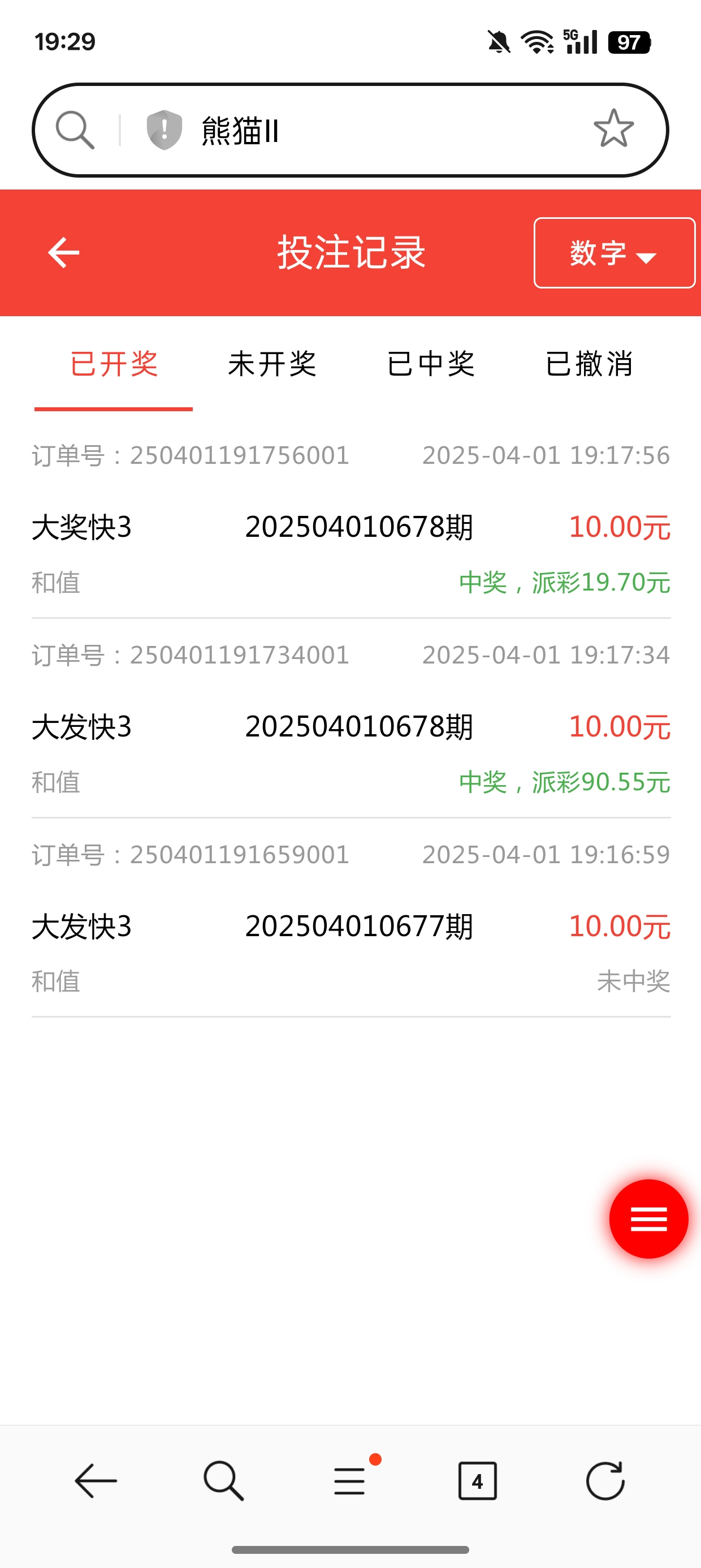Switch to the 未开奖 tab
Viewport: 701px width, 1568px height.
[x=272, y=365]
